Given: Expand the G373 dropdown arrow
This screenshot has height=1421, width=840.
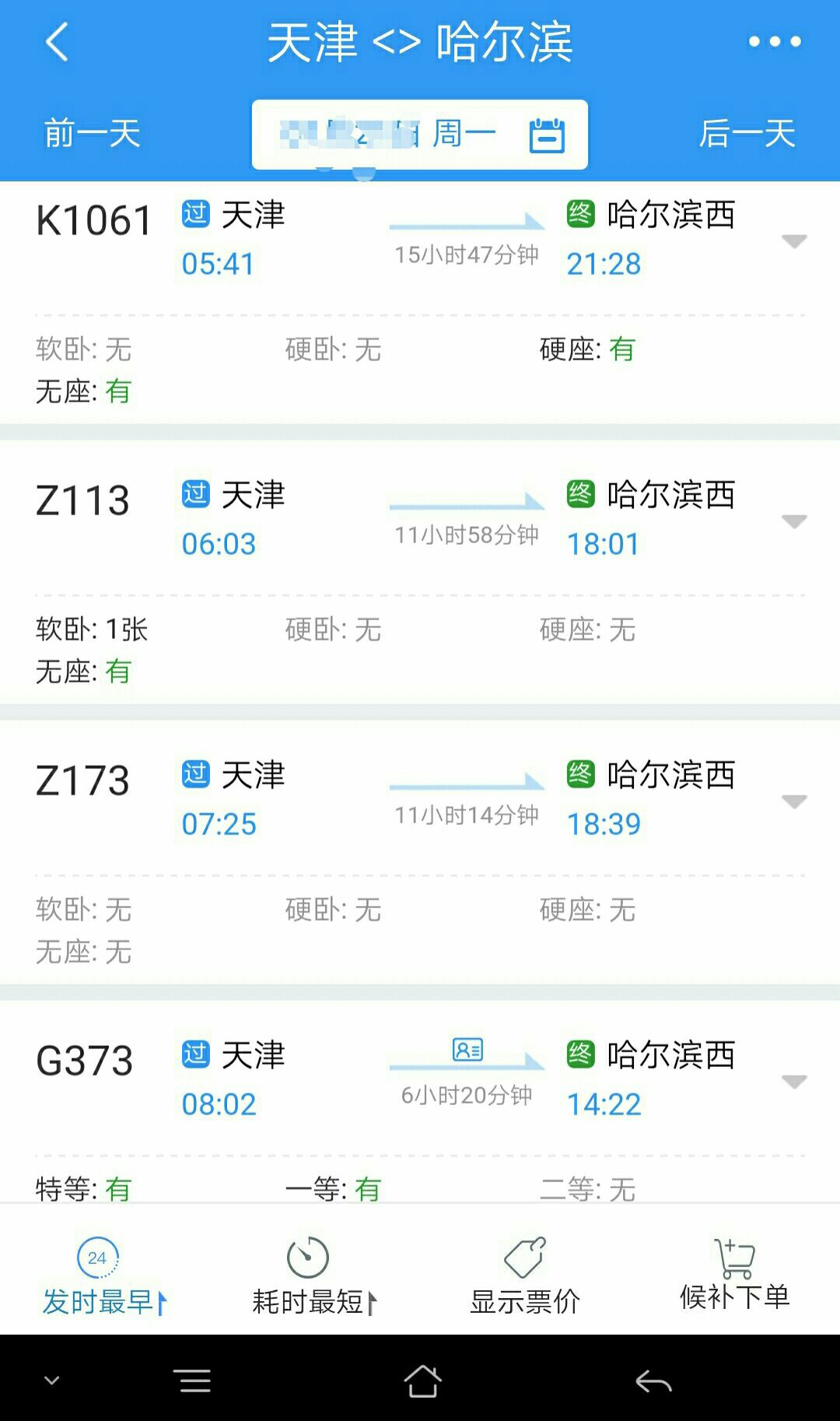Looking at the screenshot, I should click(793, 1082).
